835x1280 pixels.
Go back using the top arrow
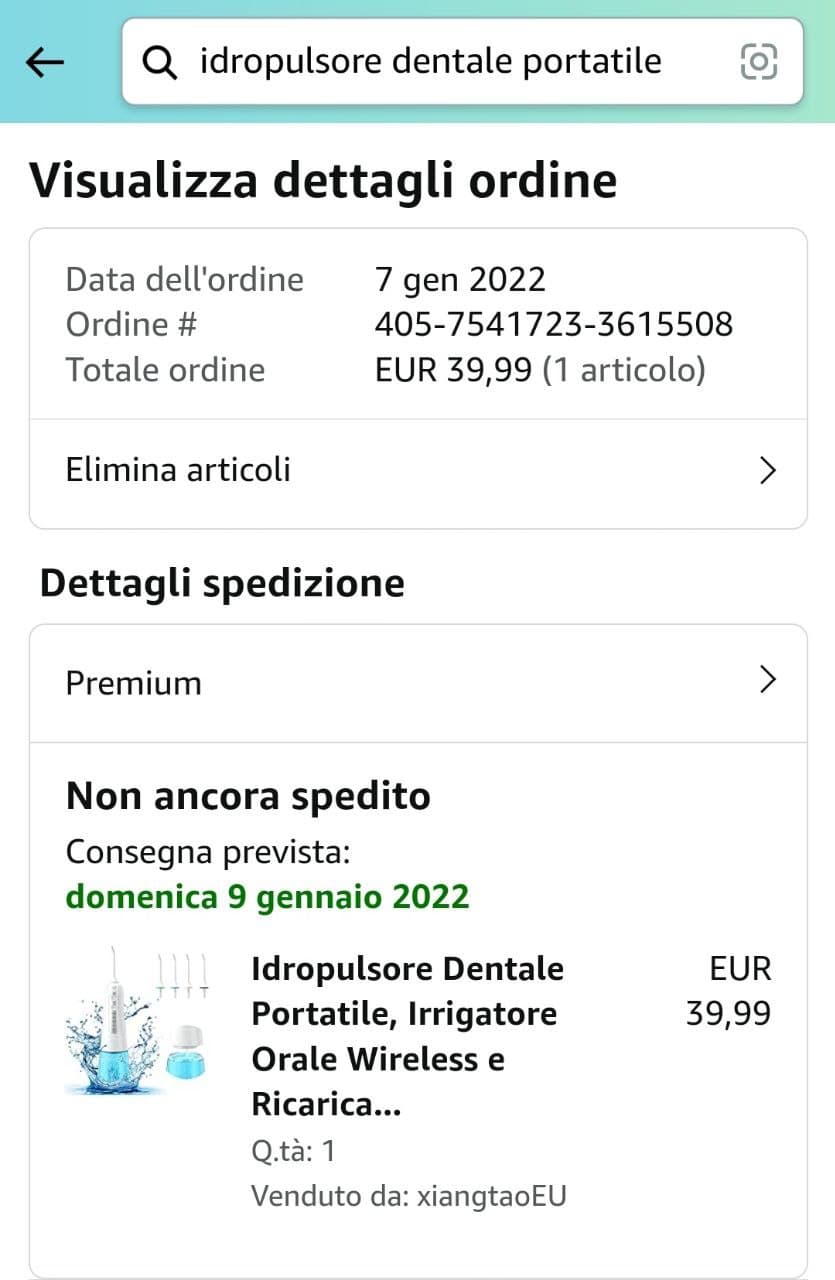[x=45, y=62]
